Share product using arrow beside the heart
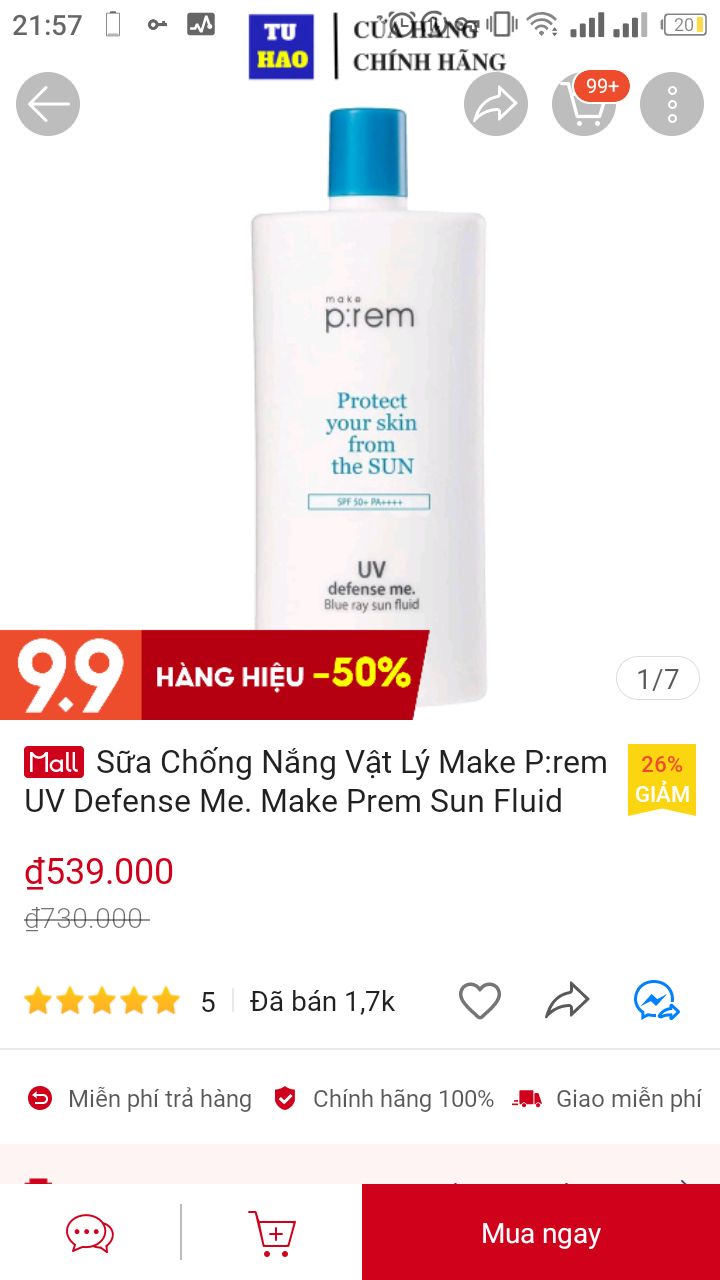 [567, 1000]
